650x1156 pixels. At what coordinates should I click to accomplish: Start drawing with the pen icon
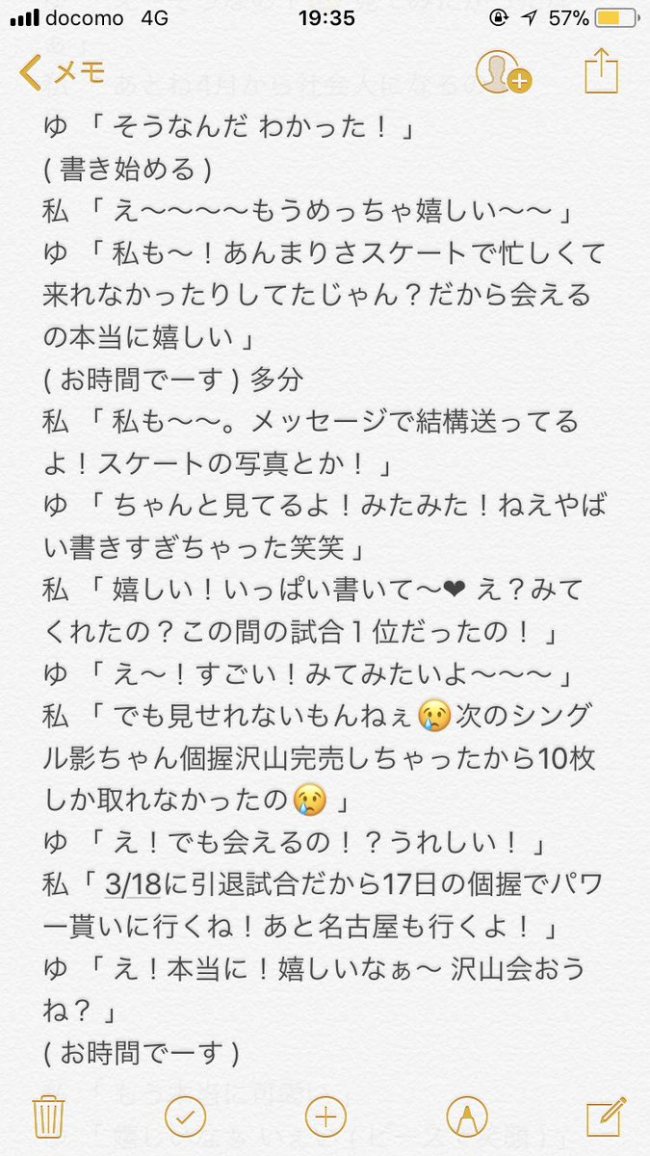464,1116
